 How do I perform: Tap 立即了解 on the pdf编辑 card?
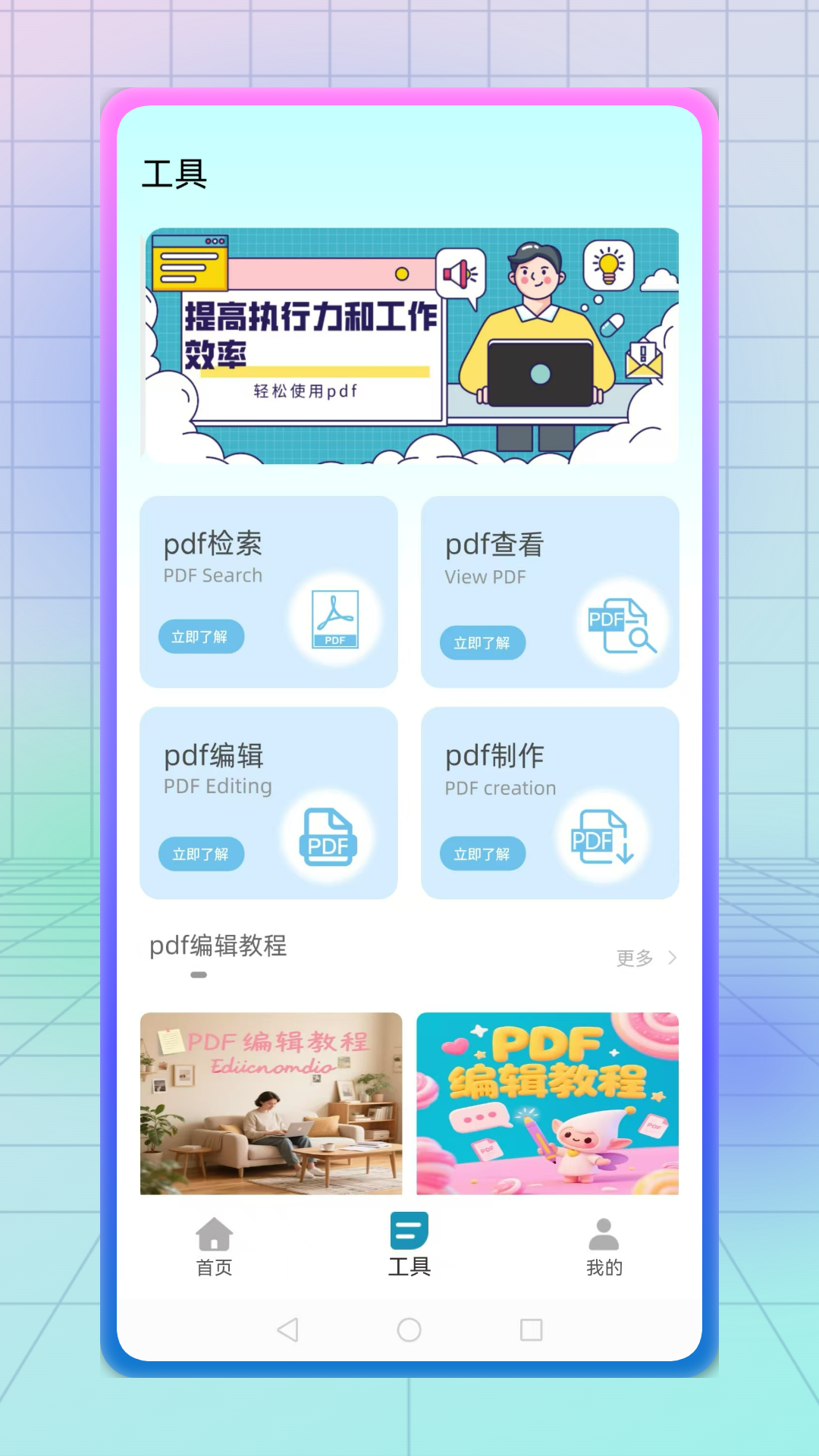[201, 855]
